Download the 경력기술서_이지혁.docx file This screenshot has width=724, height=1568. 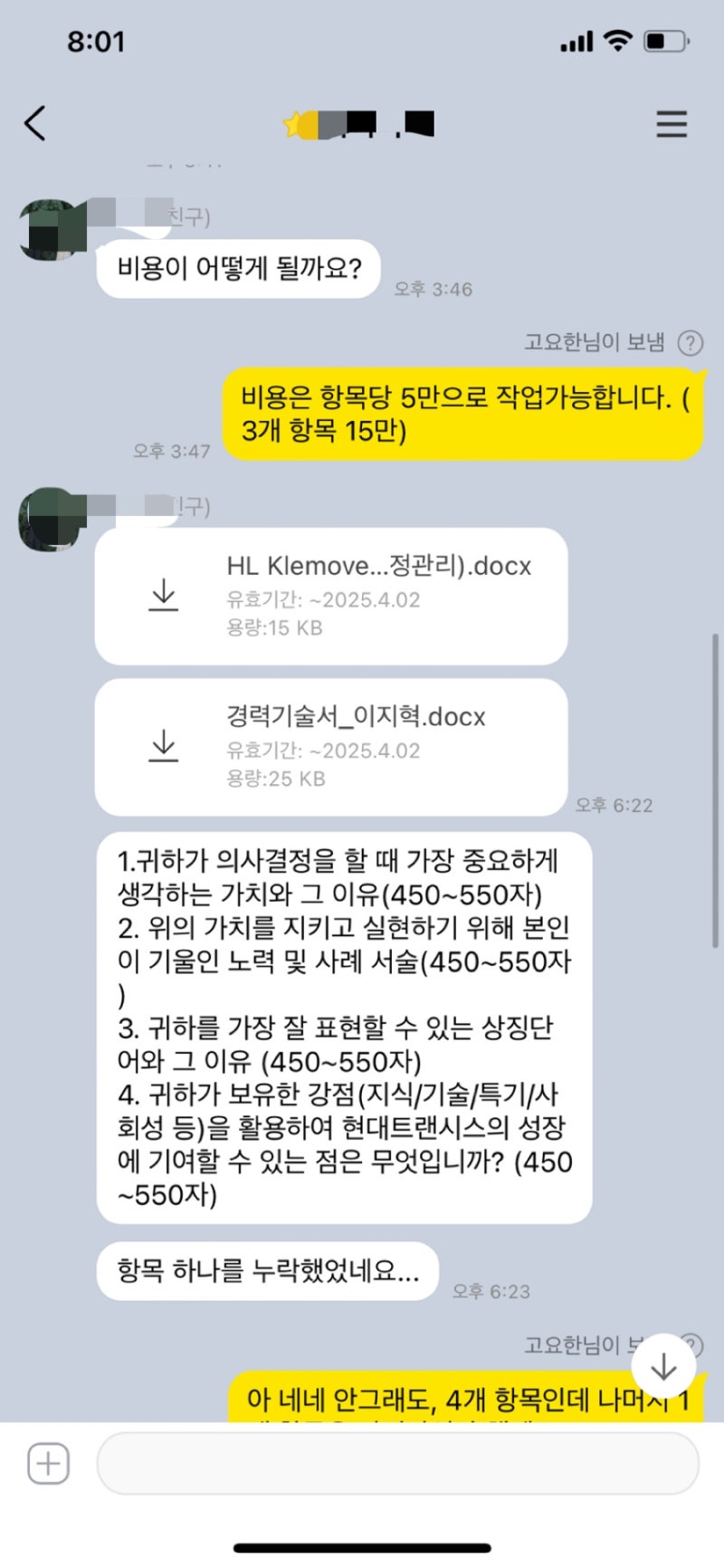point(164,746)
